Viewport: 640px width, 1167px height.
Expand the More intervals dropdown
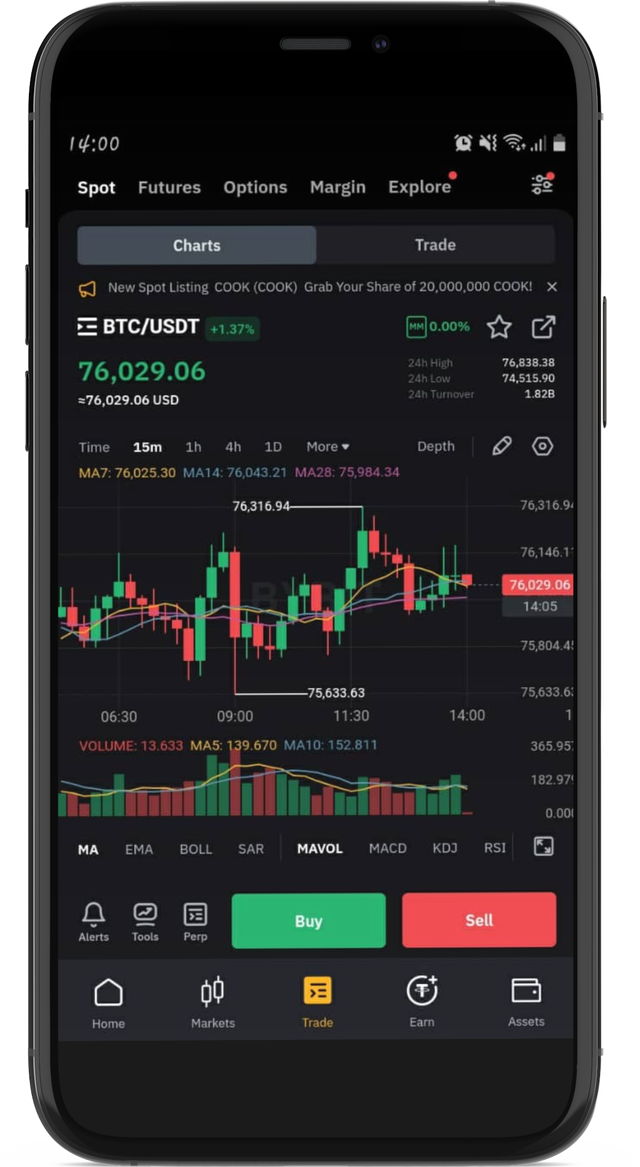coord(327,447)
